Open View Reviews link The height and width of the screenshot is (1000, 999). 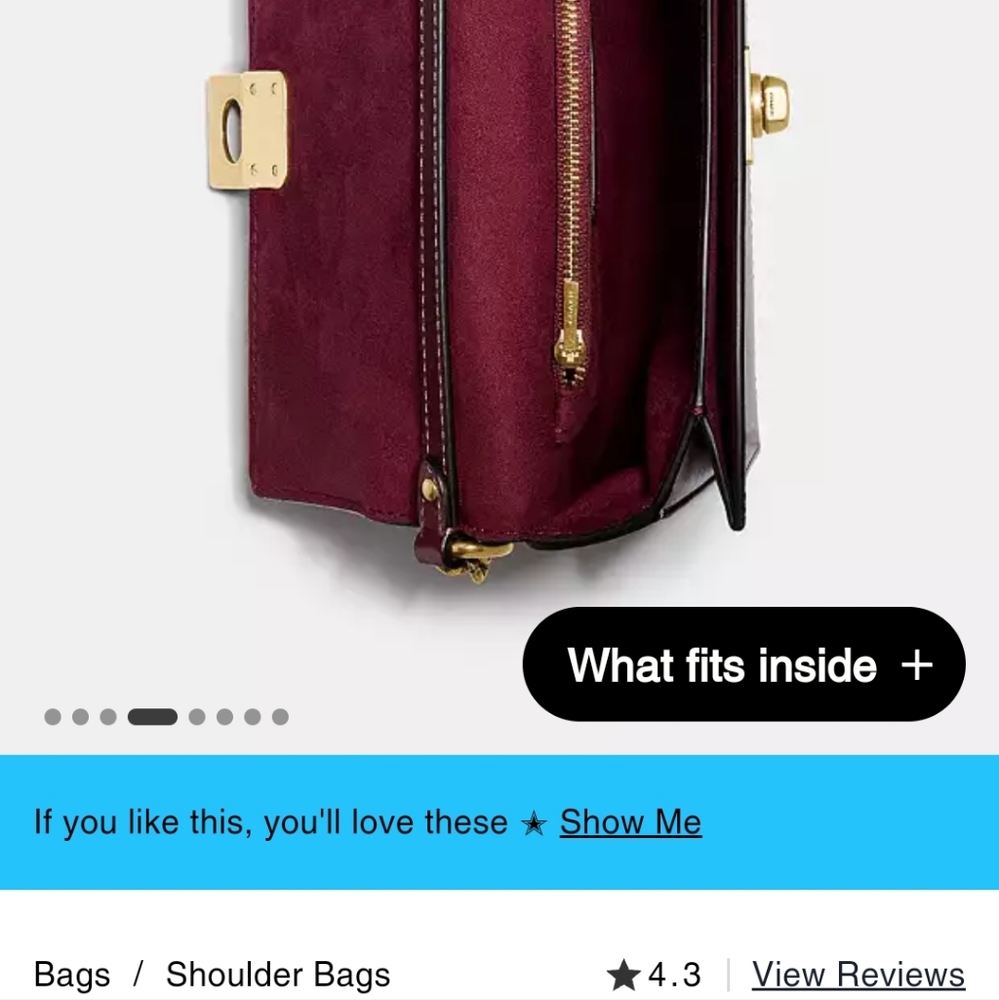click(858, 974)
